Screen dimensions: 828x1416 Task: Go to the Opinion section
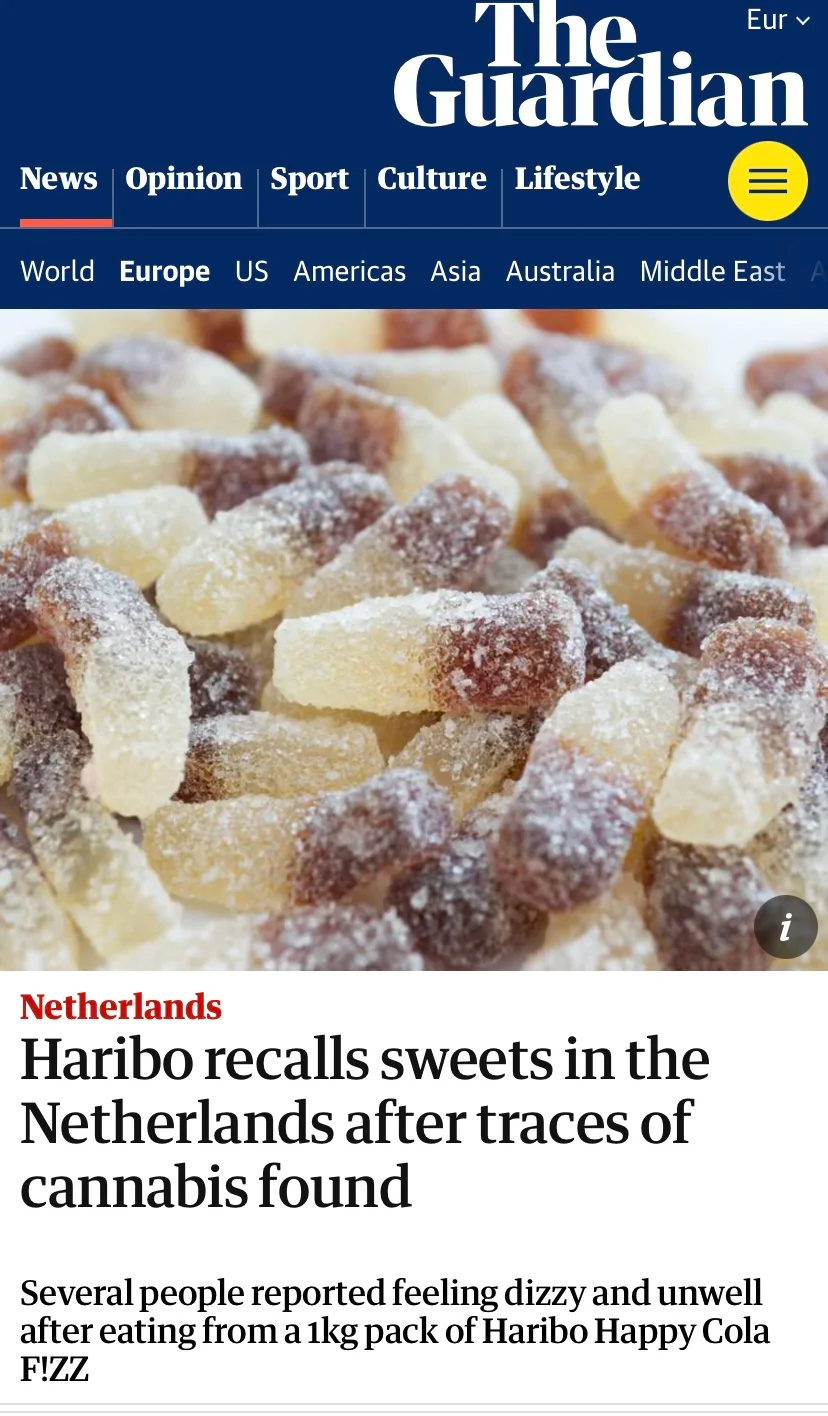184,179
